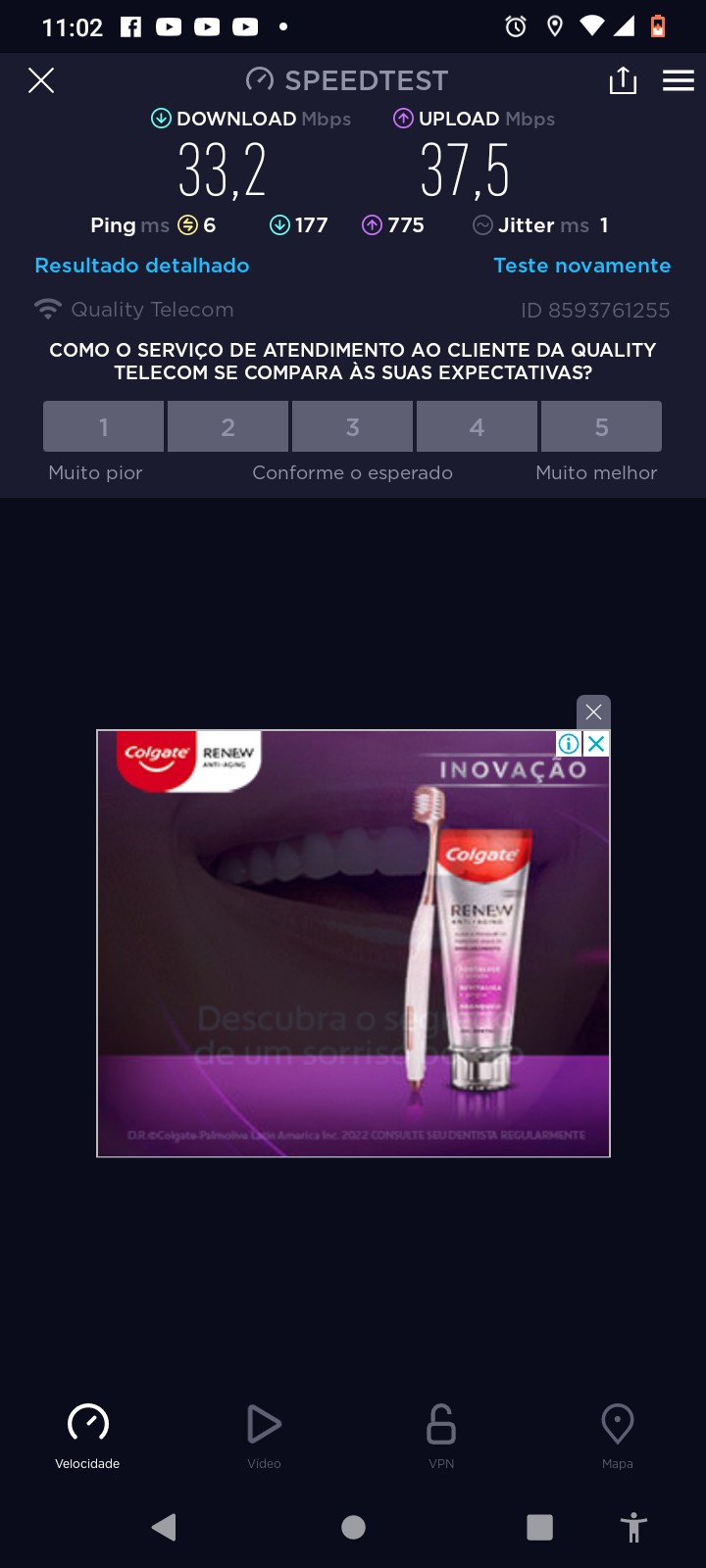Choose rating 3 Conforme o esperado

353,427
